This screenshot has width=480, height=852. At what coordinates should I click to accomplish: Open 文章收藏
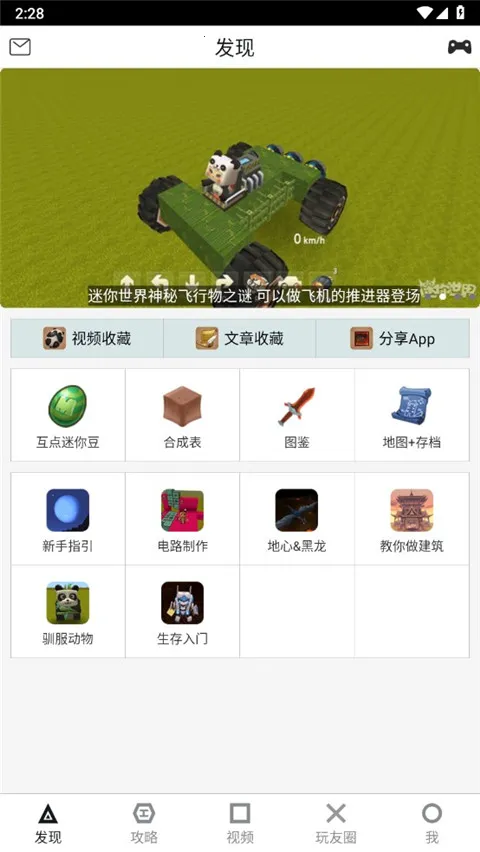coord(239,339)
